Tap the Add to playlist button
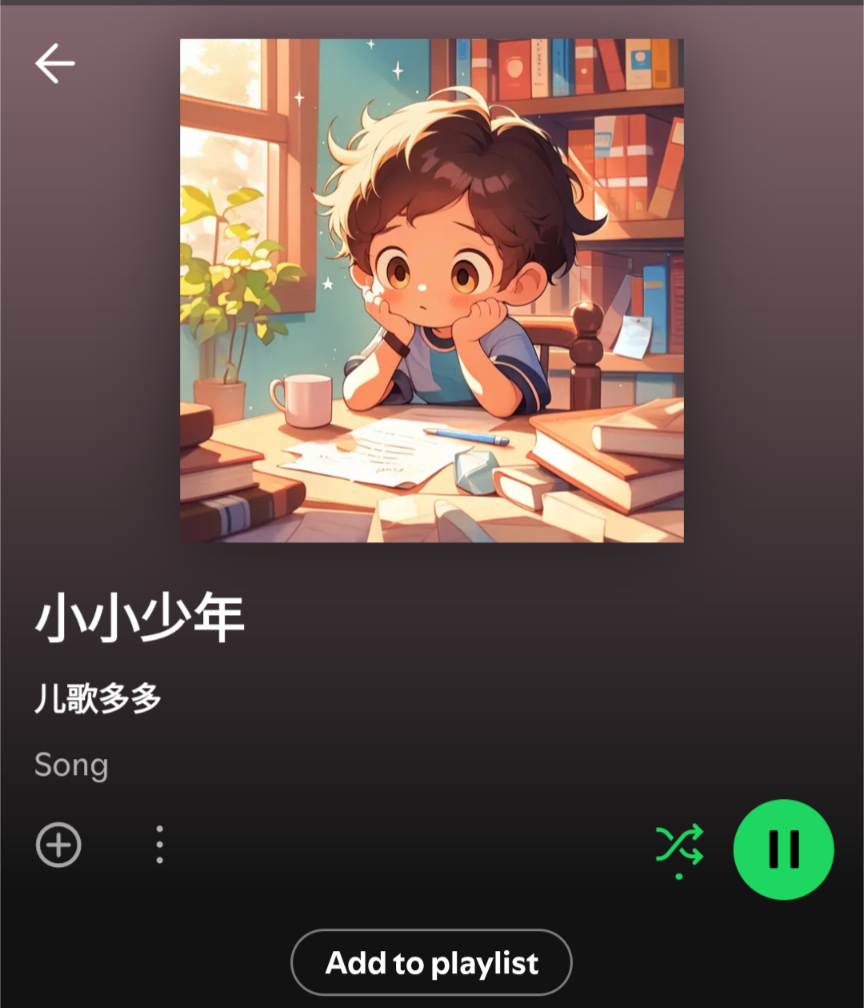Screen dimensions: 864x1008 [431, 963]
